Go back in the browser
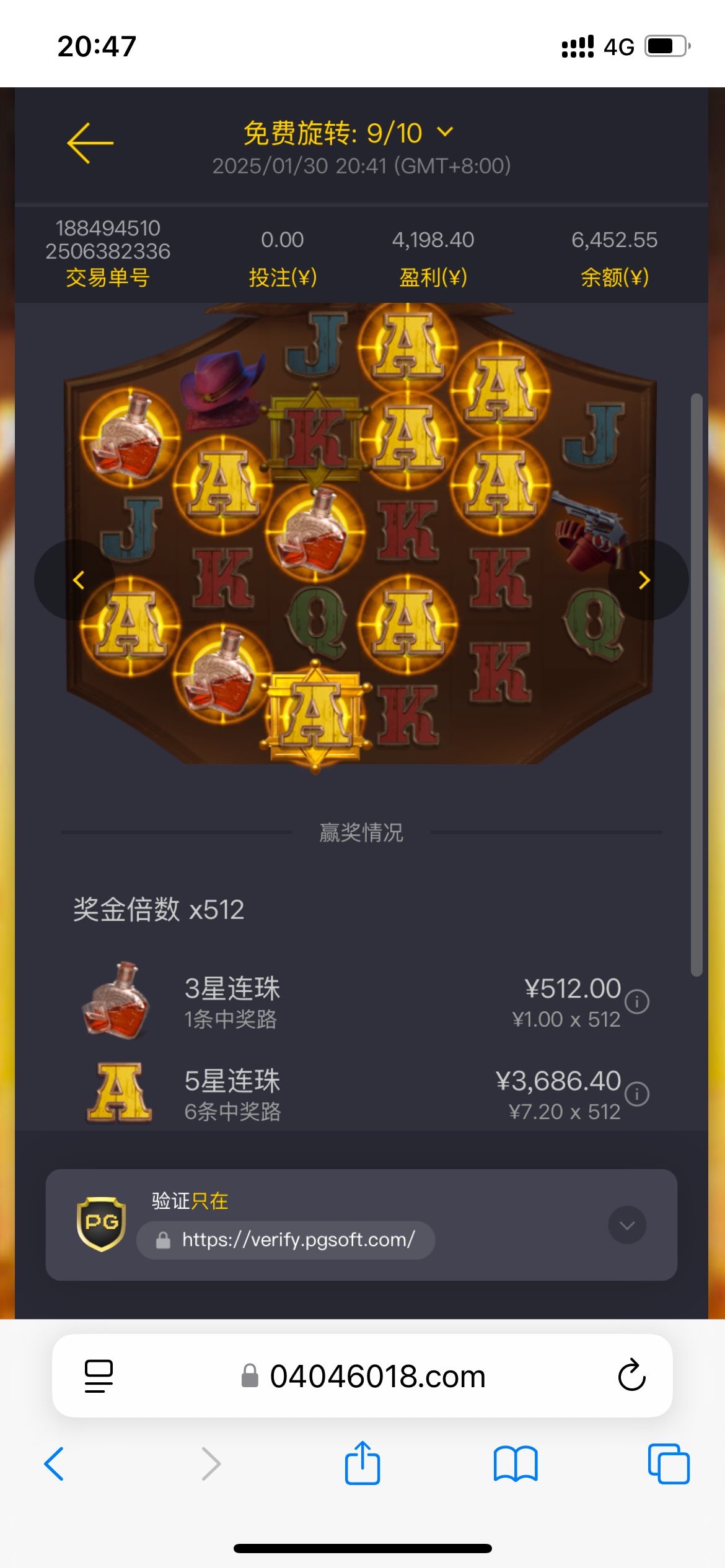Image resolution: width=725 pixels, height=1568 pixels. (x=55, y=1464)
